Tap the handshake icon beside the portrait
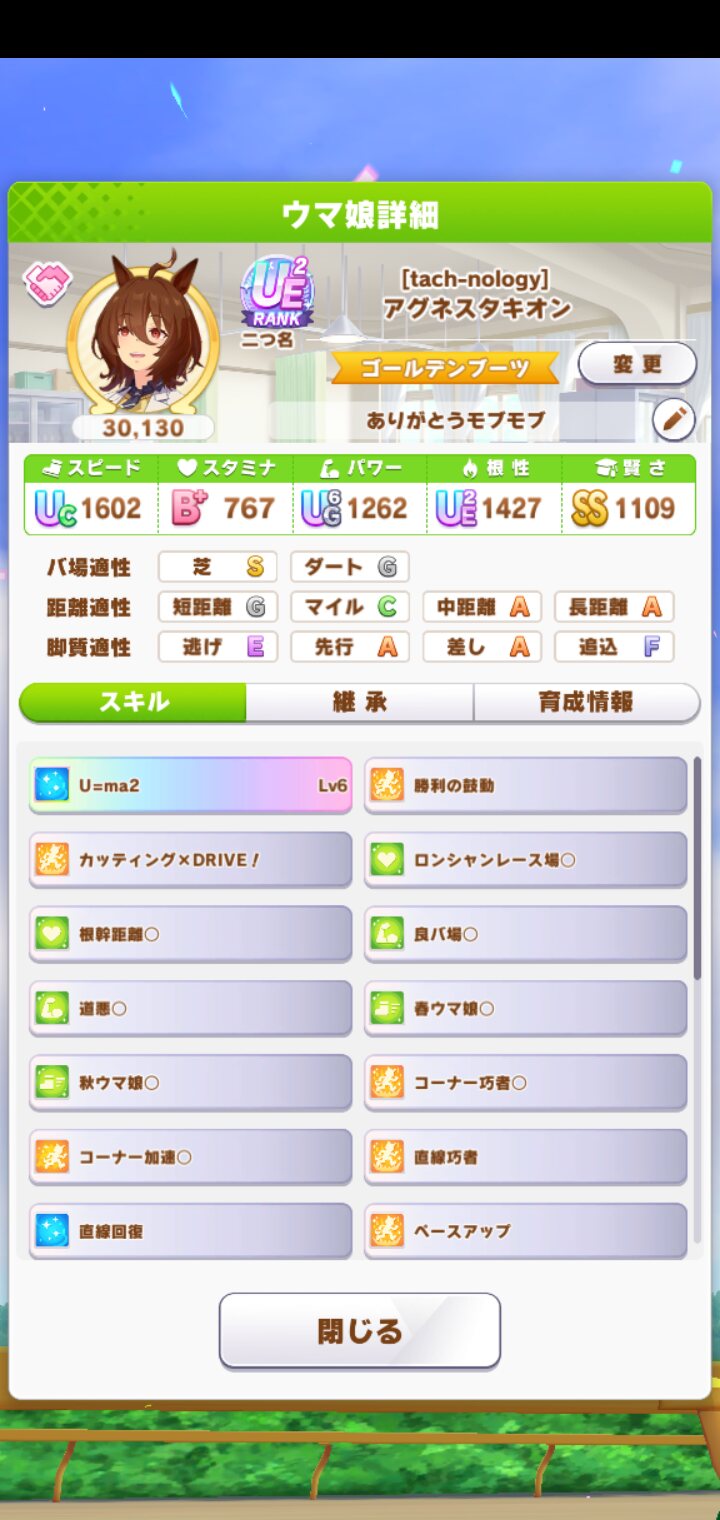720x1520 pixels. 47,284
